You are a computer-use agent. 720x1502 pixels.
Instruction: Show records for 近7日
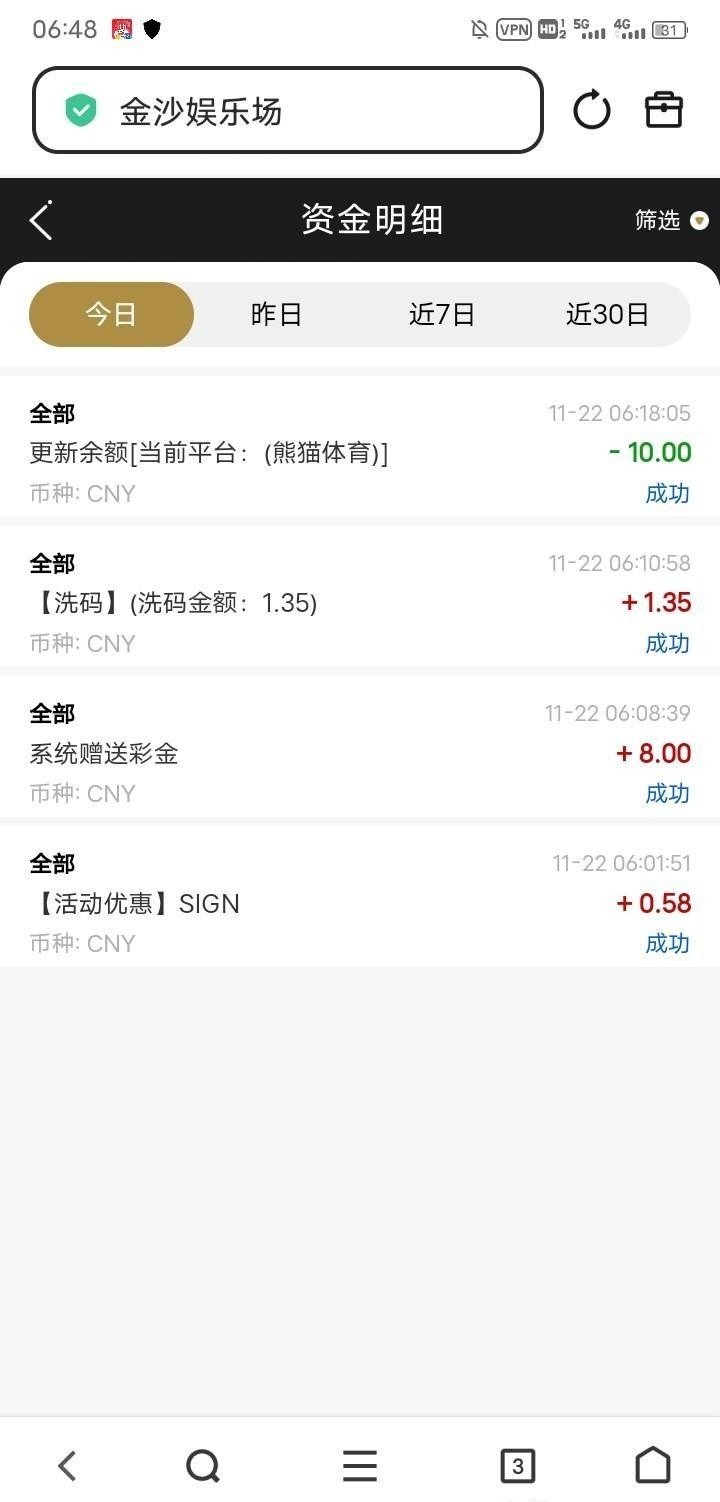[x=441, y=315]
